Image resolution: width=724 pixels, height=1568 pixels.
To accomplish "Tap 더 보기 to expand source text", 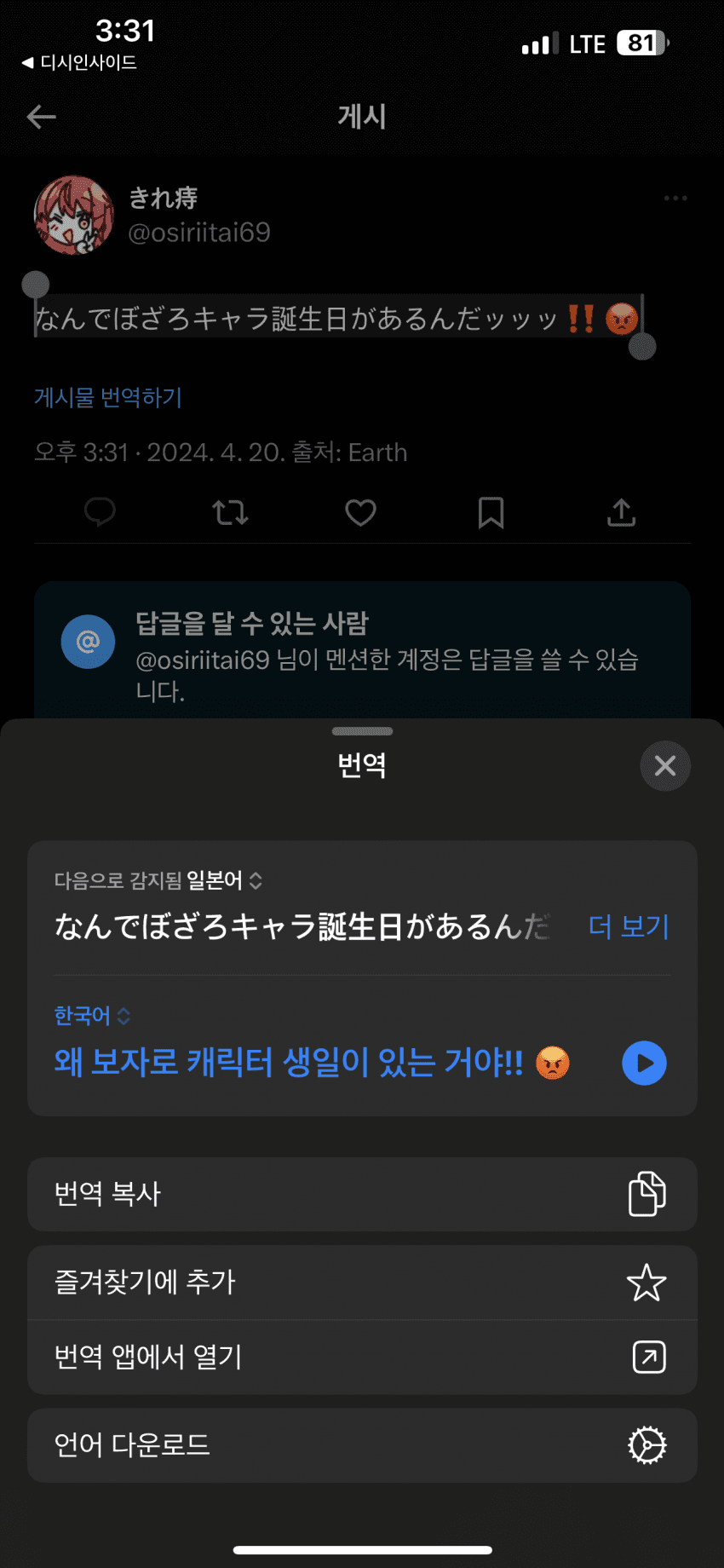I will [x=629, y=926].
